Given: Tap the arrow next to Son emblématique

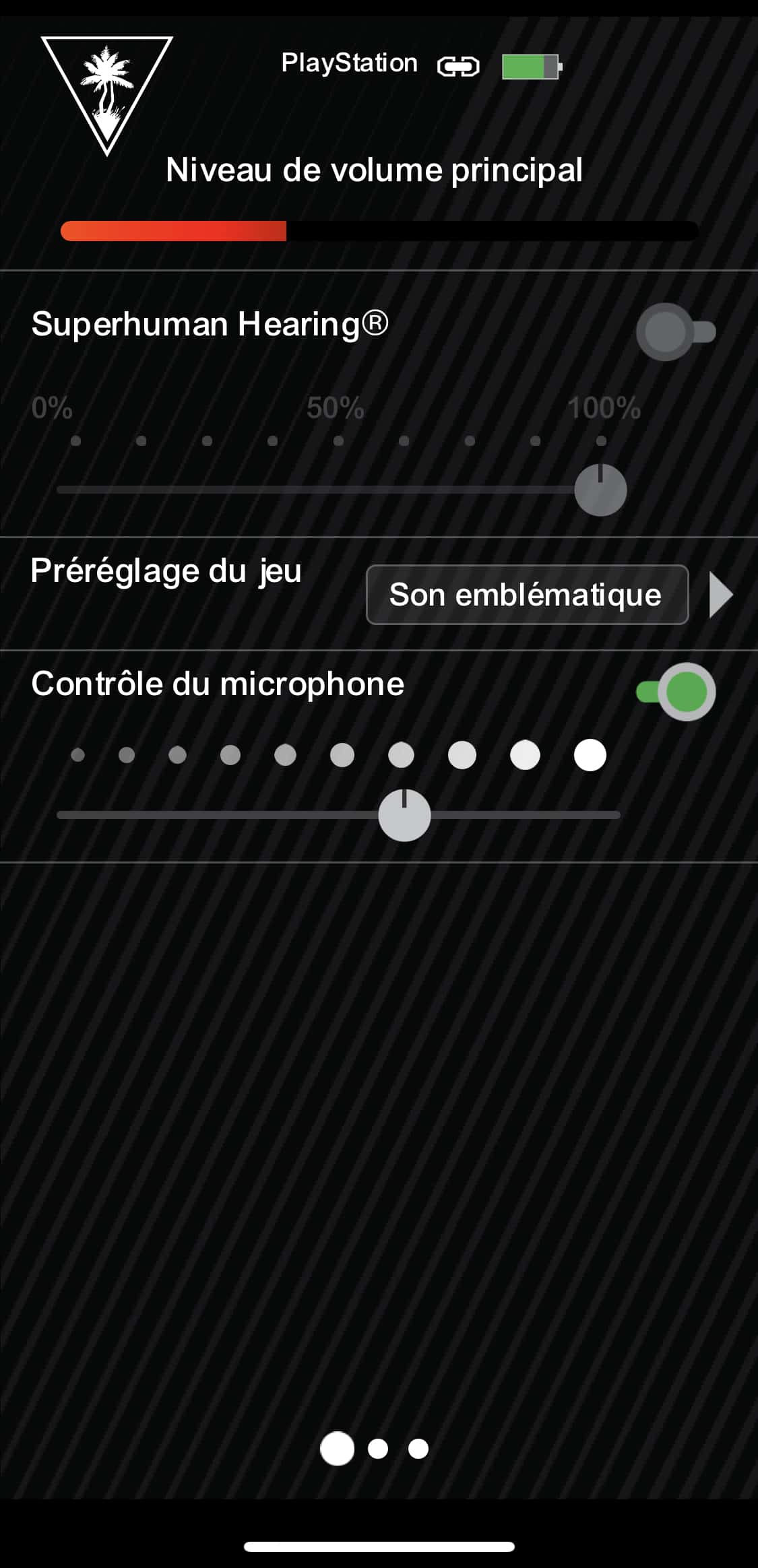Looking at the screenshot, I should (721, 595).
